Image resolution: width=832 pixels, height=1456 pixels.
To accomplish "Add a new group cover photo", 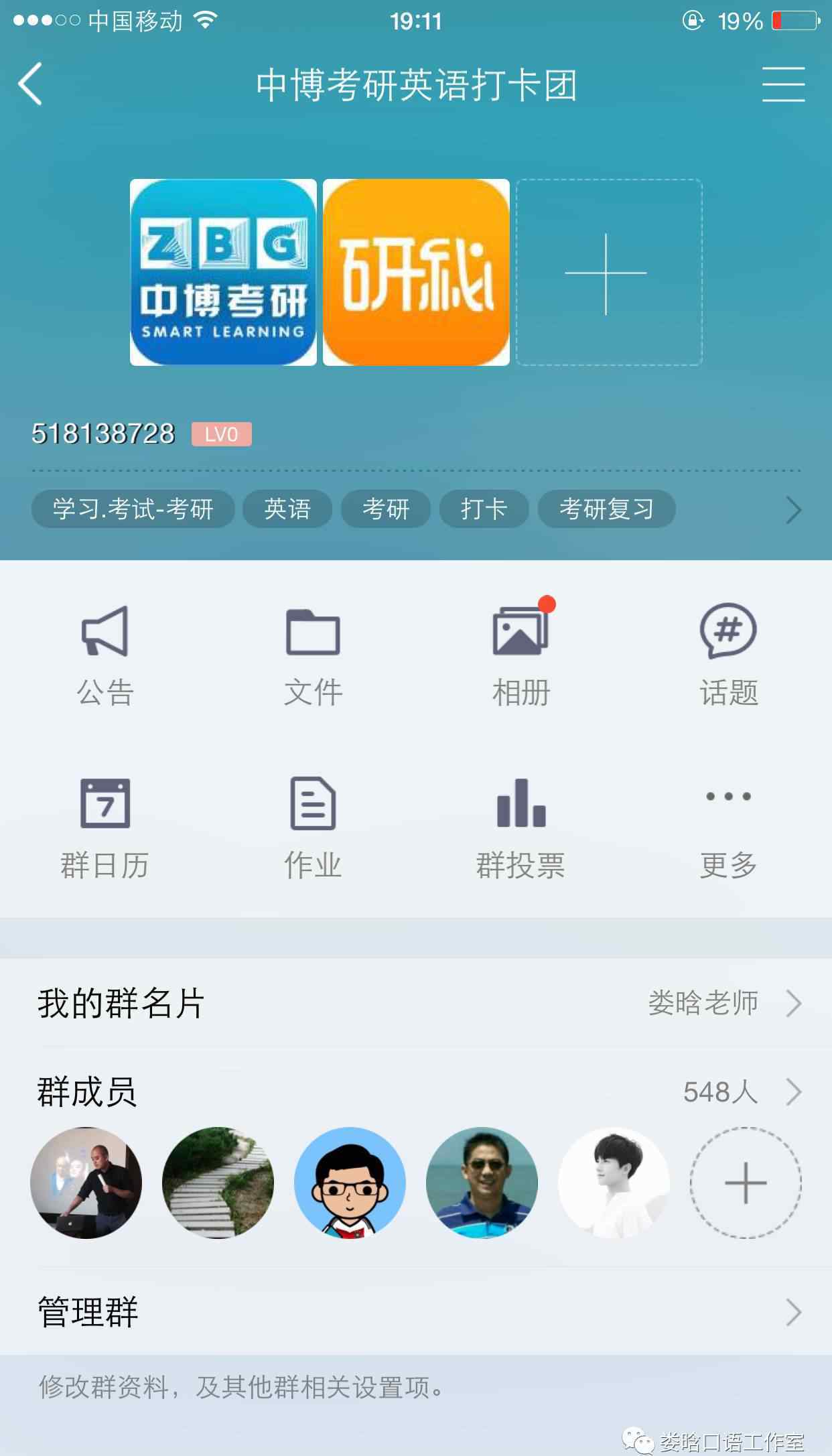I will pyautogui.click(x=608, y=272).
